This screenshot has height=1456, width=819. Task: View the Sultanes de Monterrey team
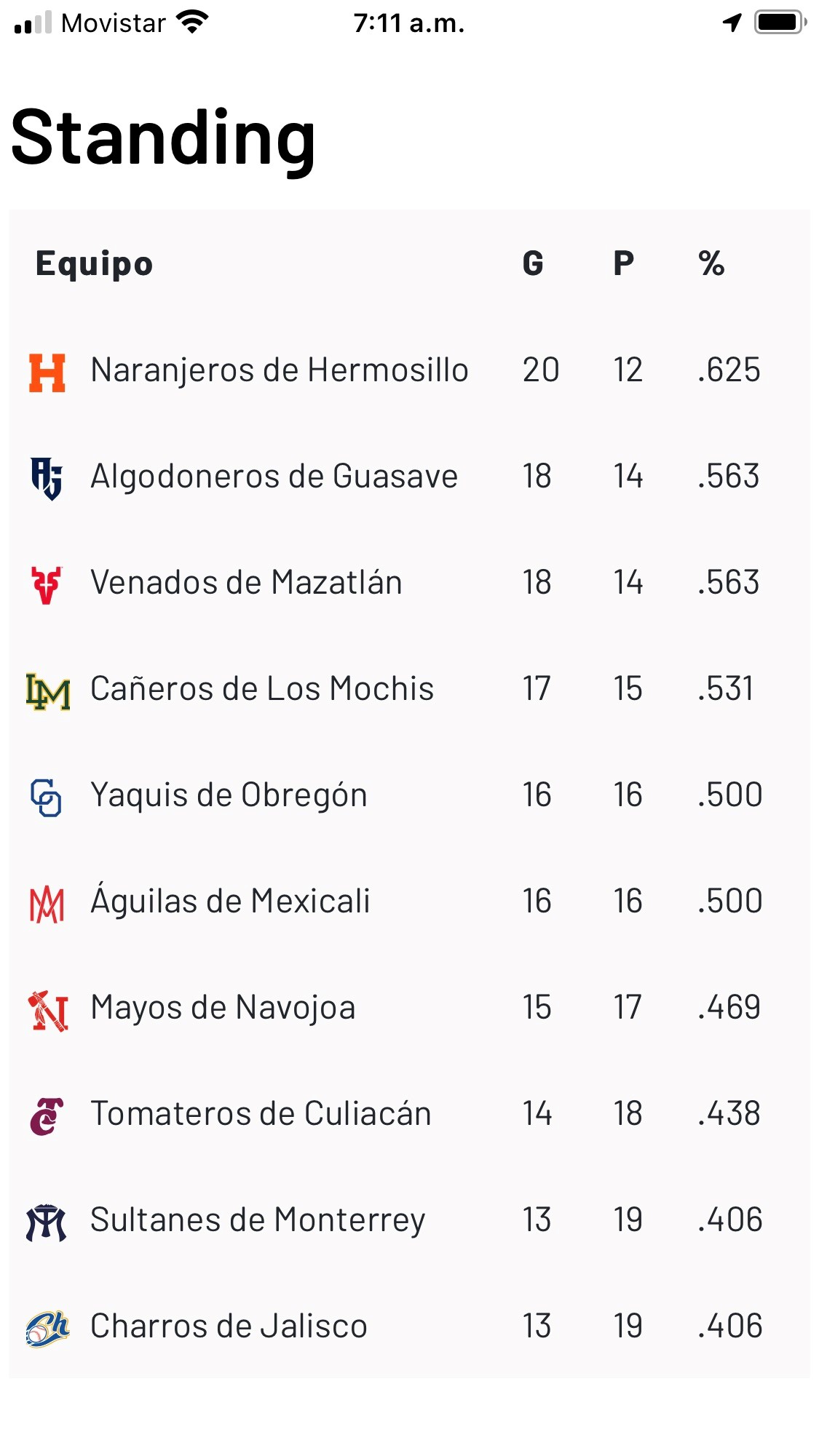pyautogui.click(x=258, y=1220)
